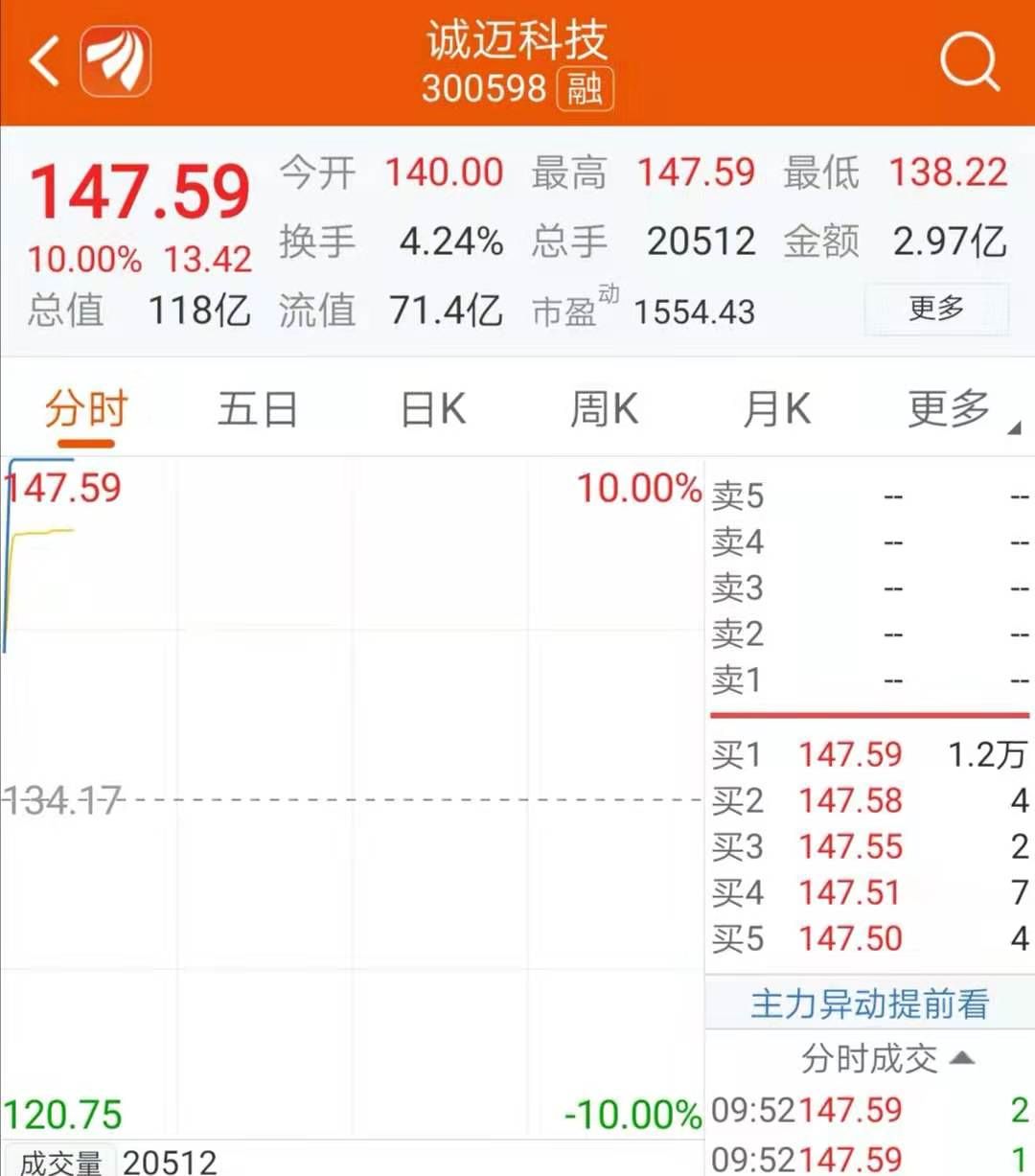Switch to the 五日 chart tab
This screenshot has height=1176, width=1035.
pos(257,410)
